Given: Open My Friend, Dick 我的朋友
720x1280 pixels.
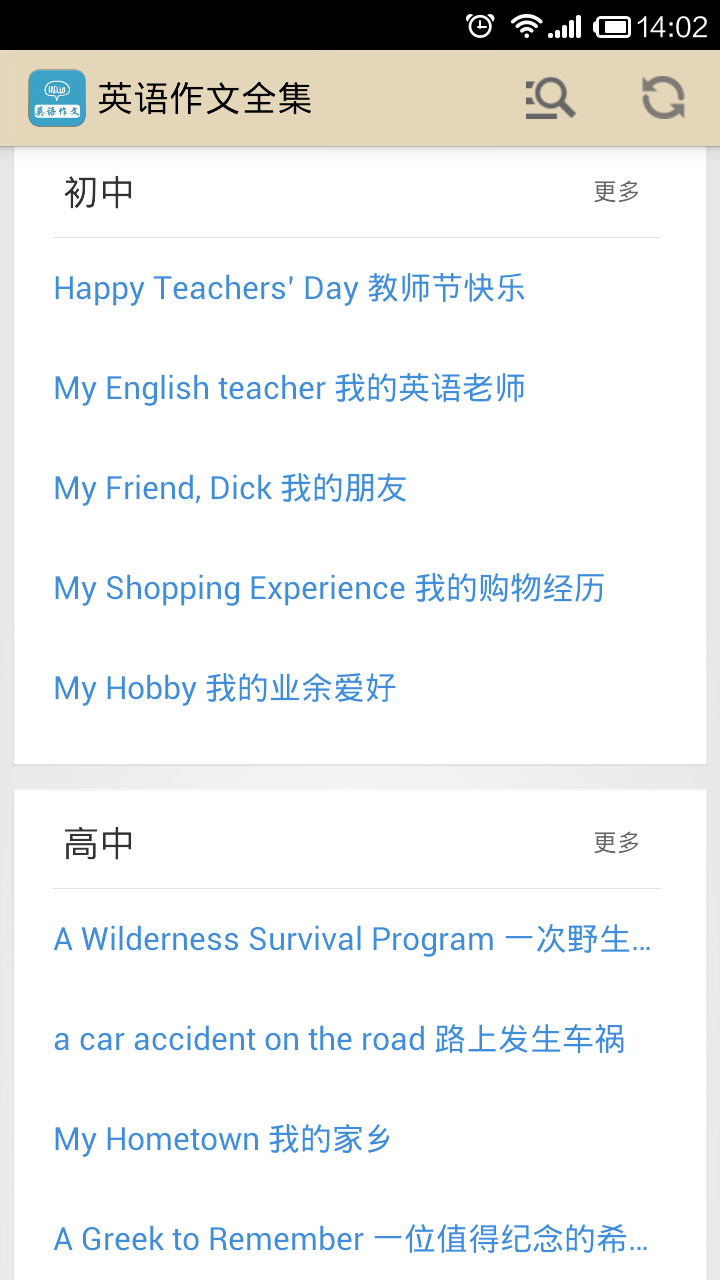Looking at the screenshot, I should 230,488.
